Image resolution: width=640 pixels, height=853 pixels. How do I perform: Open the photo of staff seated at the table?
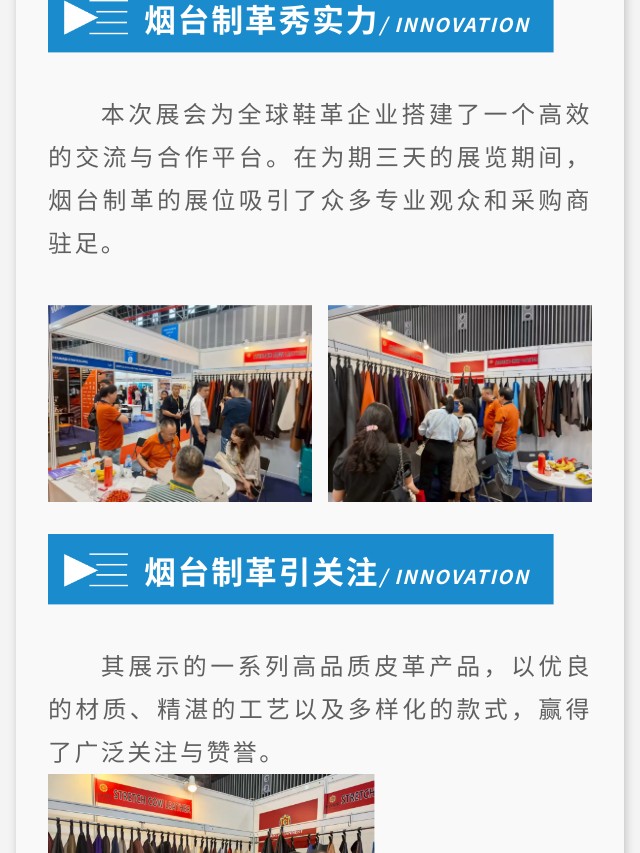(180, 403)
